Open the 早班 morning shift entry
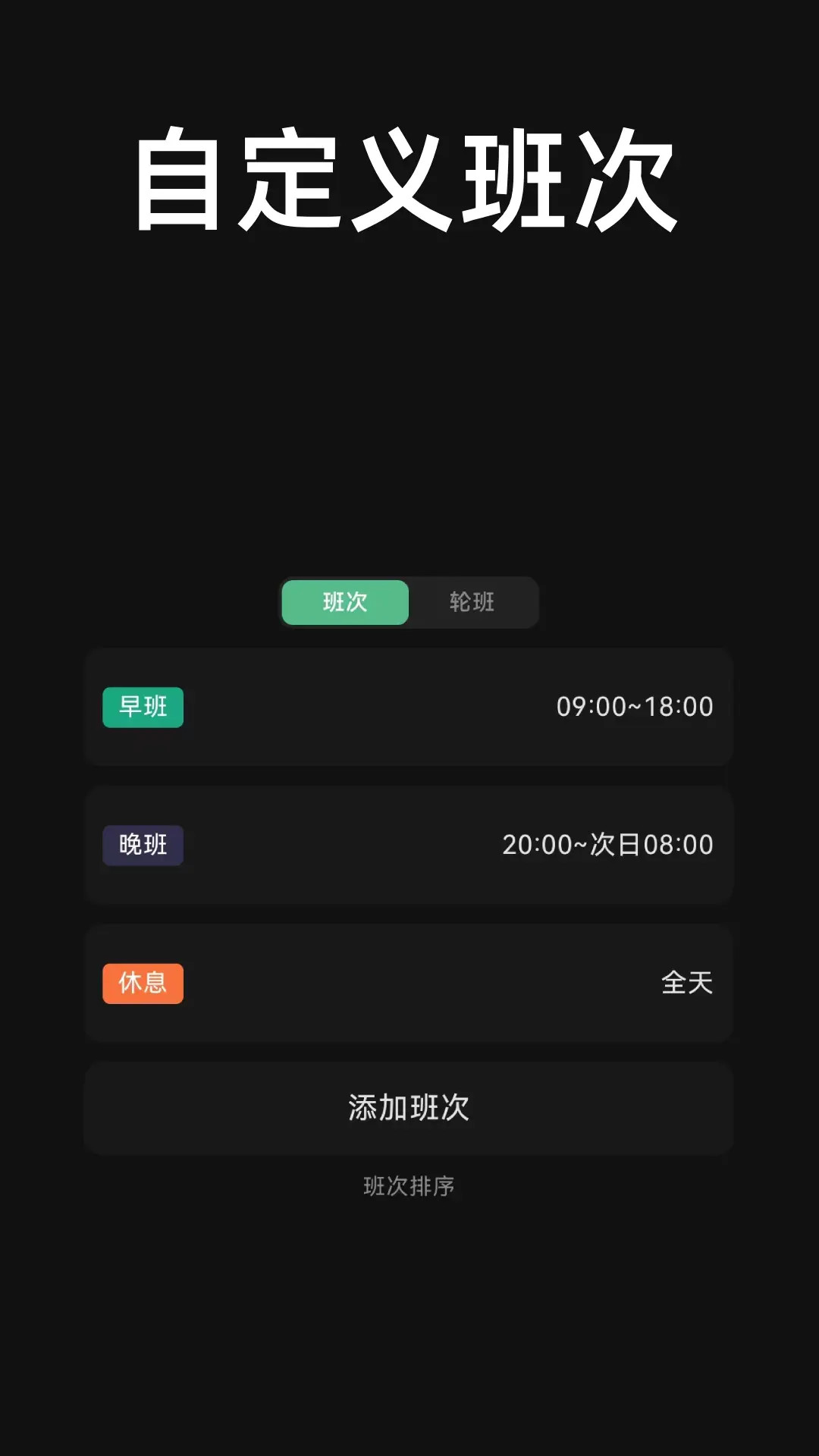Screen dimensions: 819x1456 (x=409, y=706)
